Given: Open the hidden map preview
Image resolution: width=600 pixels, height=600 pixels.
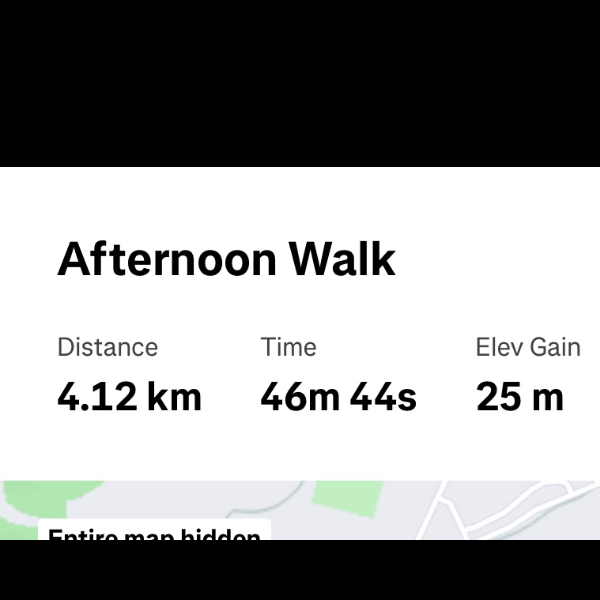Looking at the screenshot, I should point(300,511).
